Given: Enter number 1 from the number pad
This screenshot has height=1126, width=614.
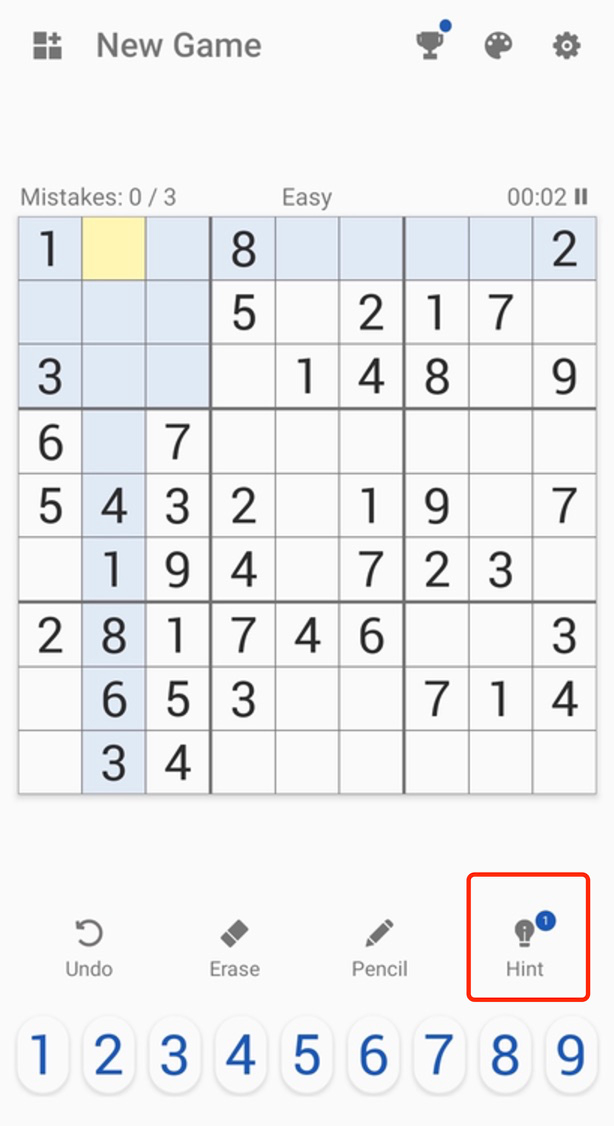Looking at the screenshot, I should click(x=41, y=1055).
